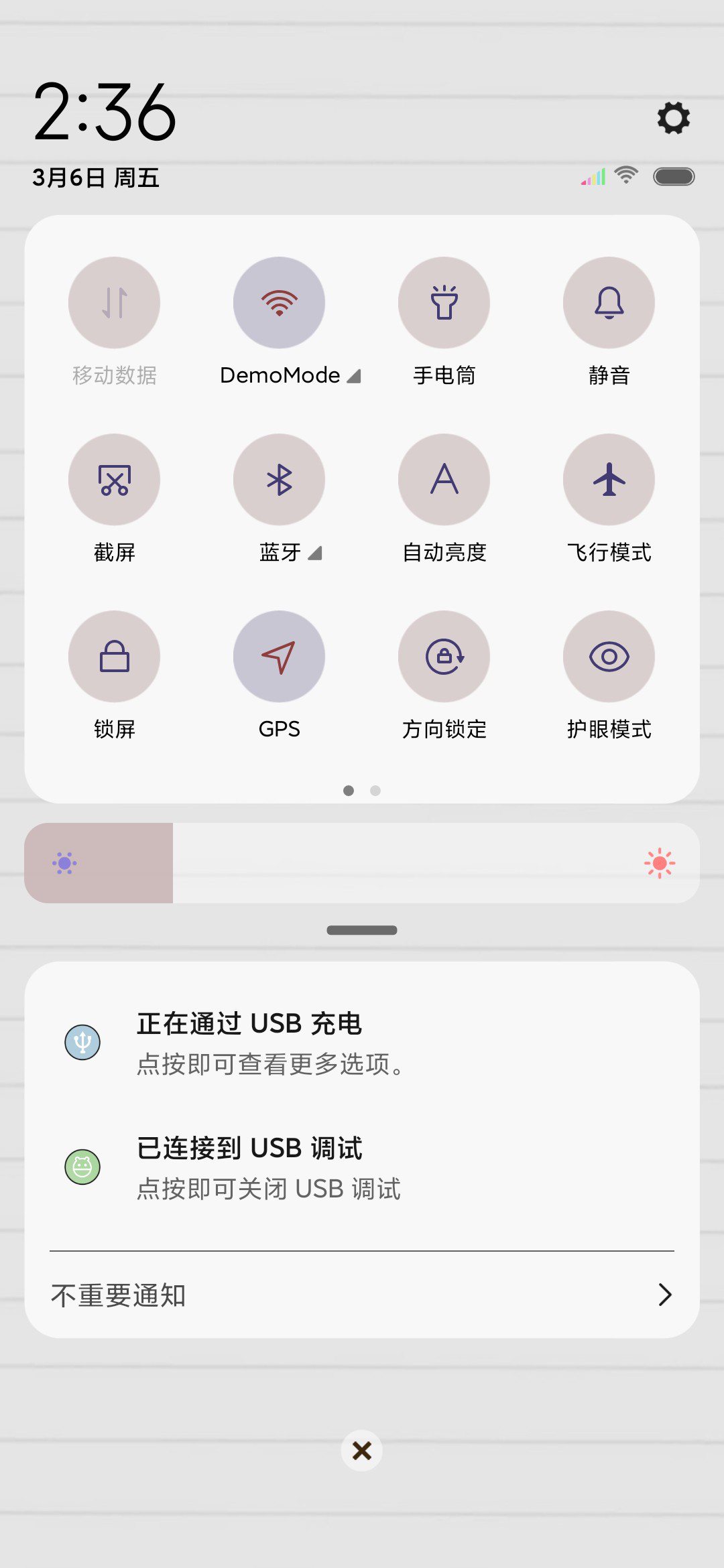Toggle the 蓝牙 Bluetooth tile
This screenshot has width=724, height=1568.
[x=279, y=480]
